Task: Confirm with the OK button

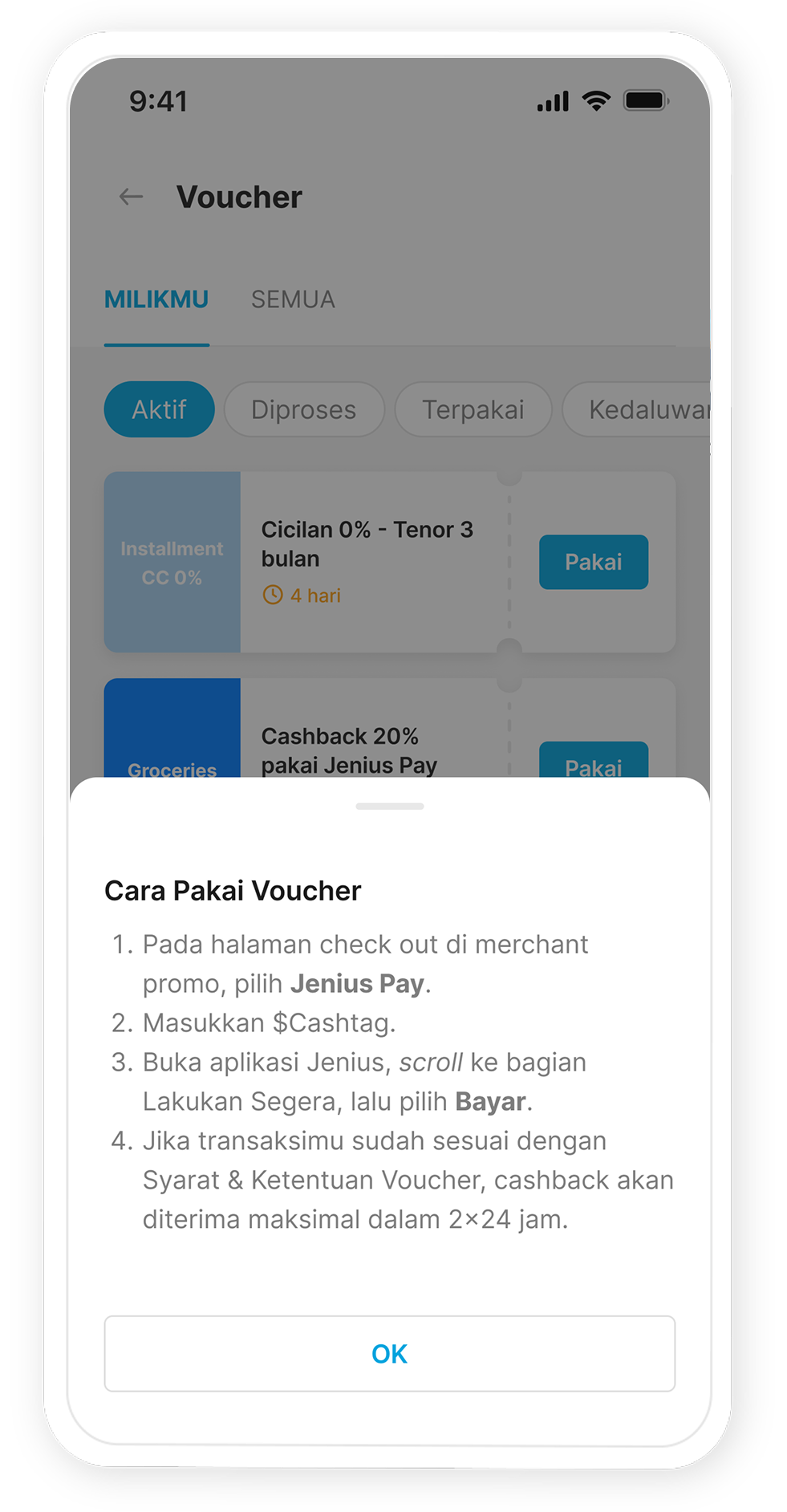Action: [389, 1353]
